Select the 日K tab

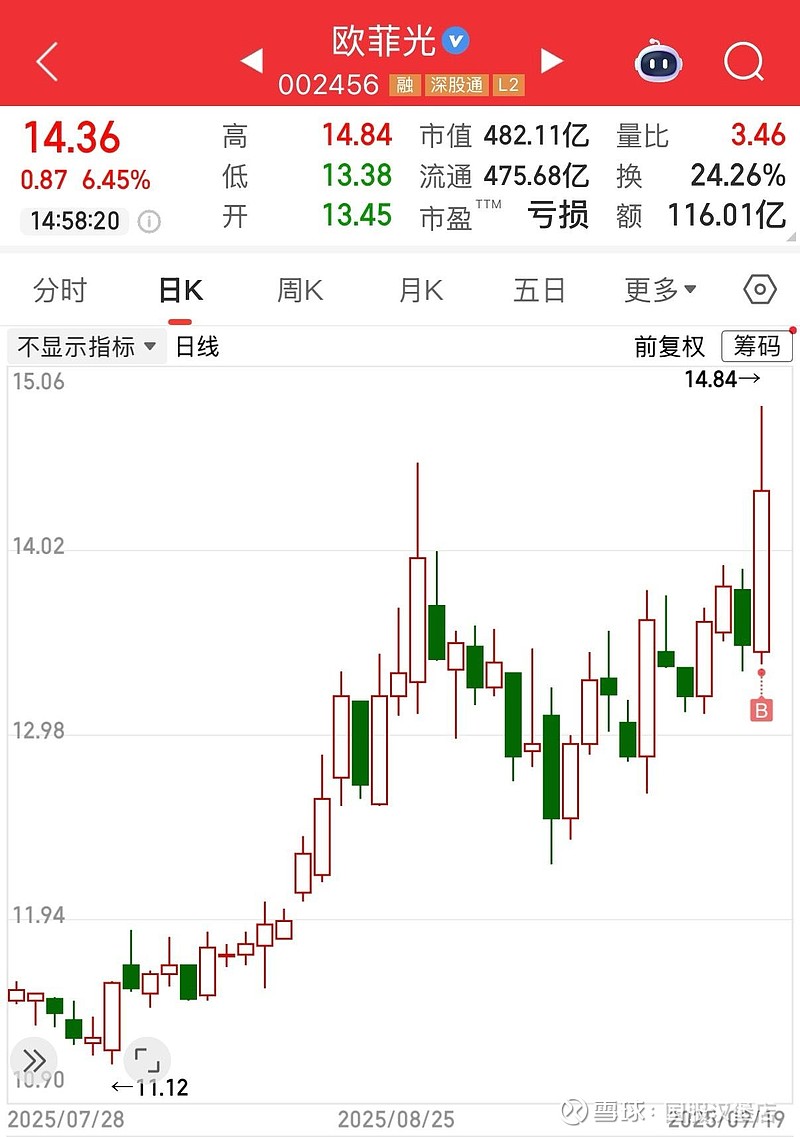pos(180,291)
